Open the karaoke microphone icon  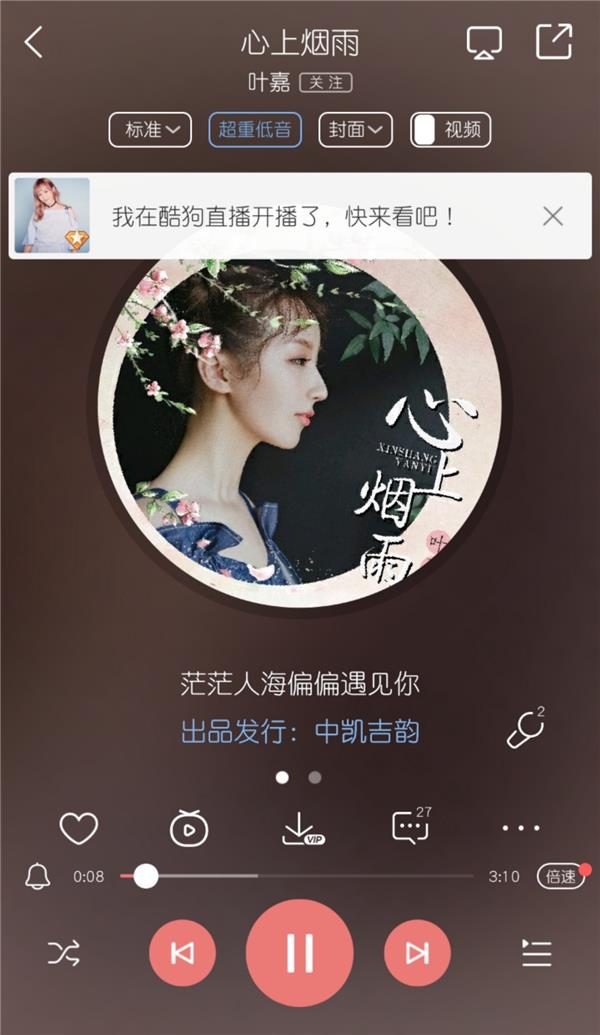526,727
